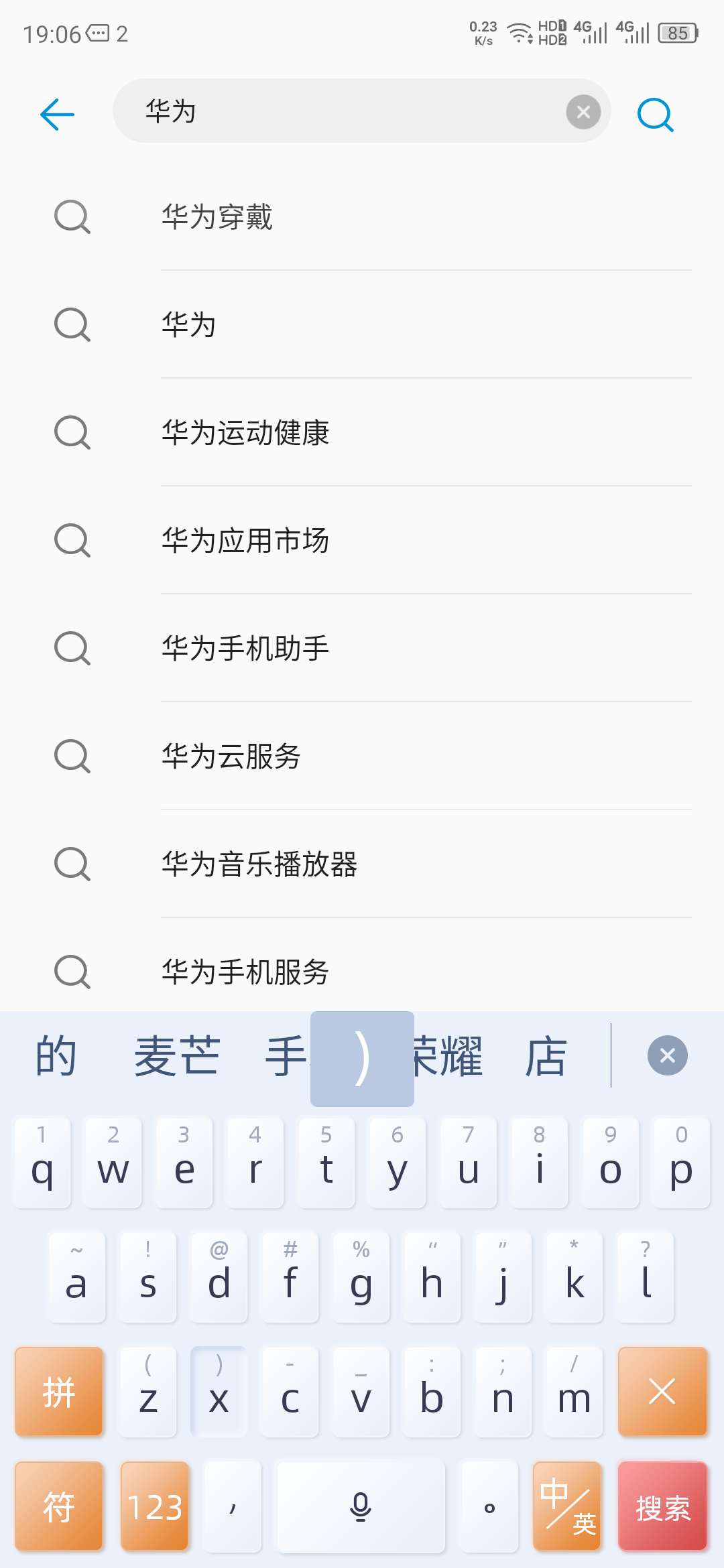This screenshot has height=1568, width=724.
Task: Click the back arrow to exit search
Action: 57,113
